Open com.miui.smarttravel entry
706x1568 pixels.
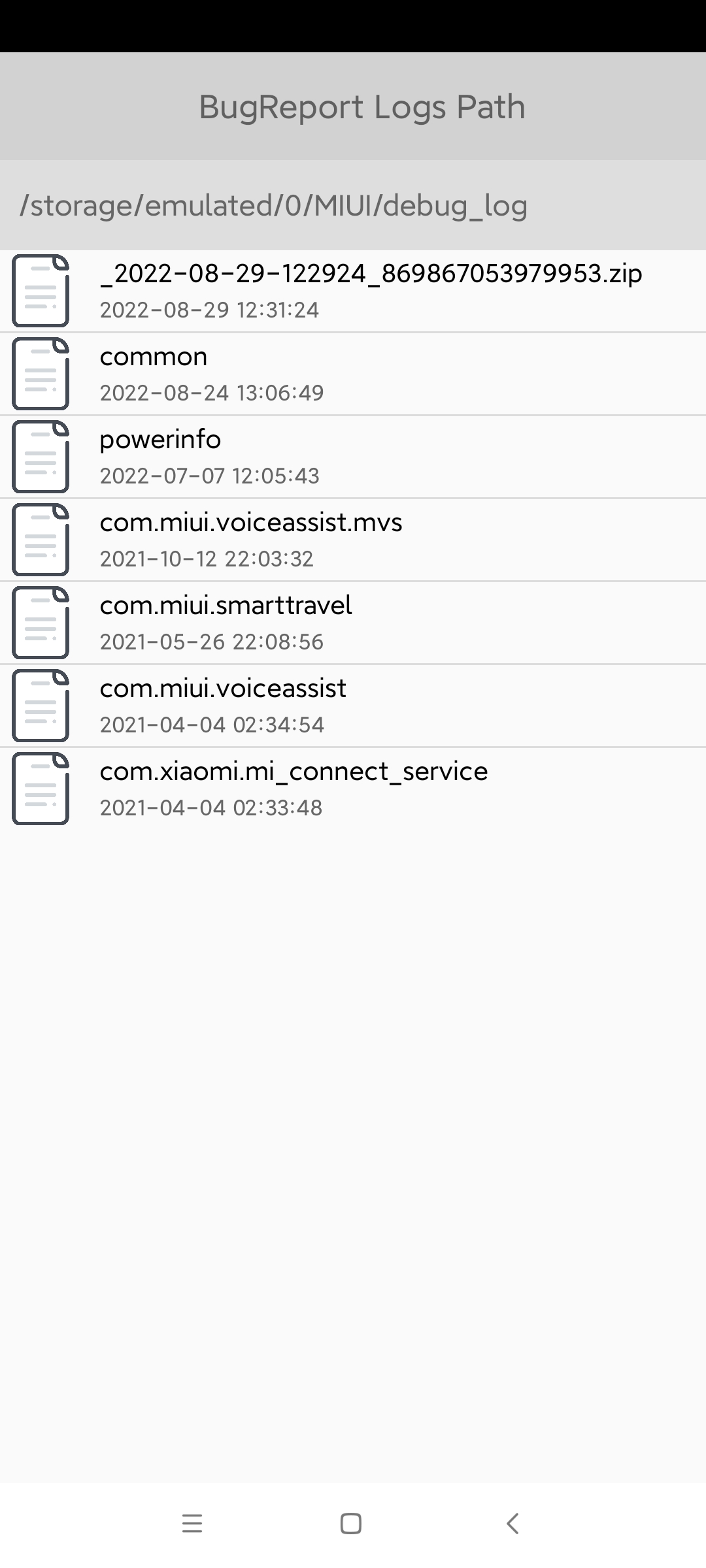point(353,623)
